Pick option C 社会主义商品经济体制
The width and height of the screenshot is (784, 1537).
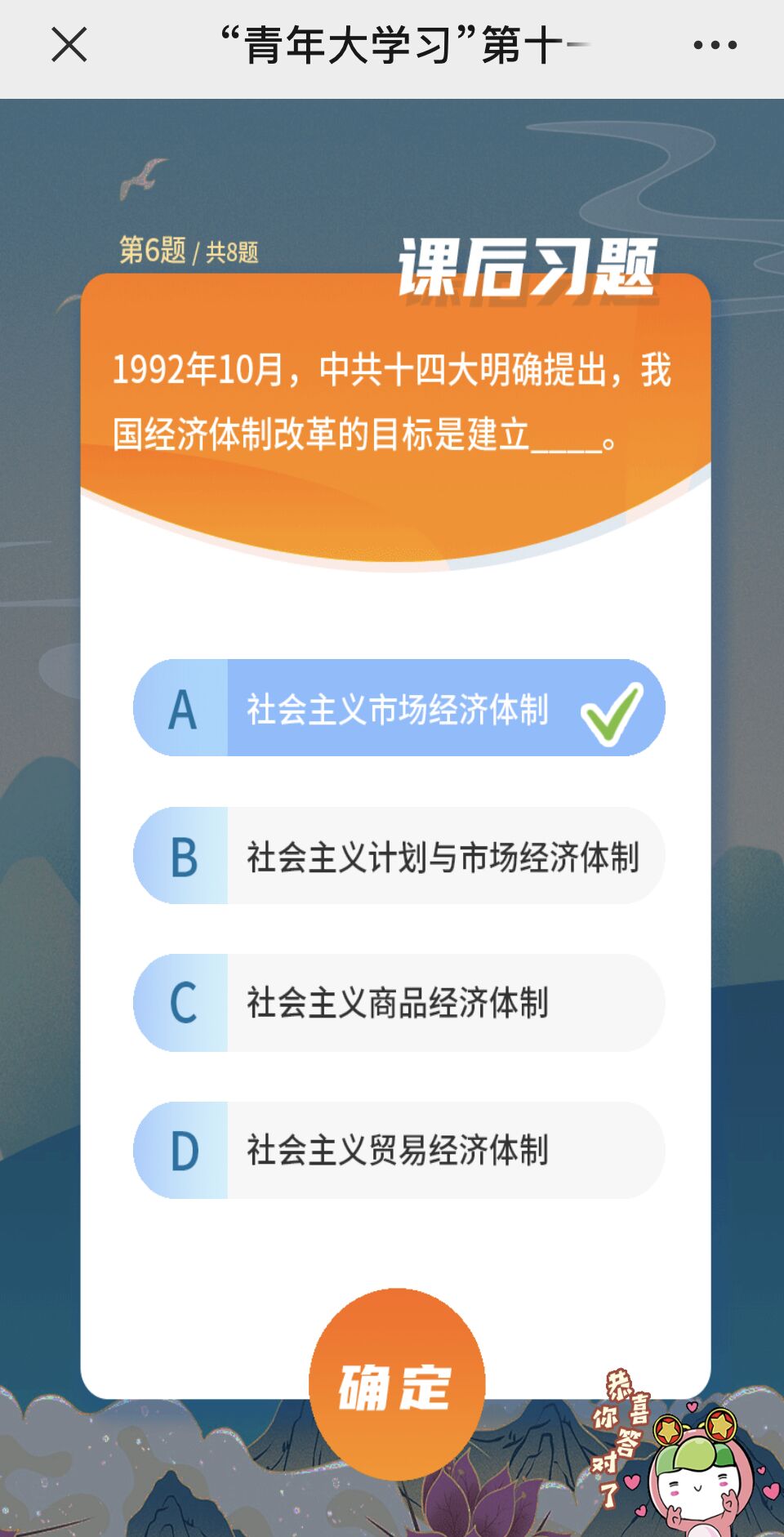point(399,1003)
